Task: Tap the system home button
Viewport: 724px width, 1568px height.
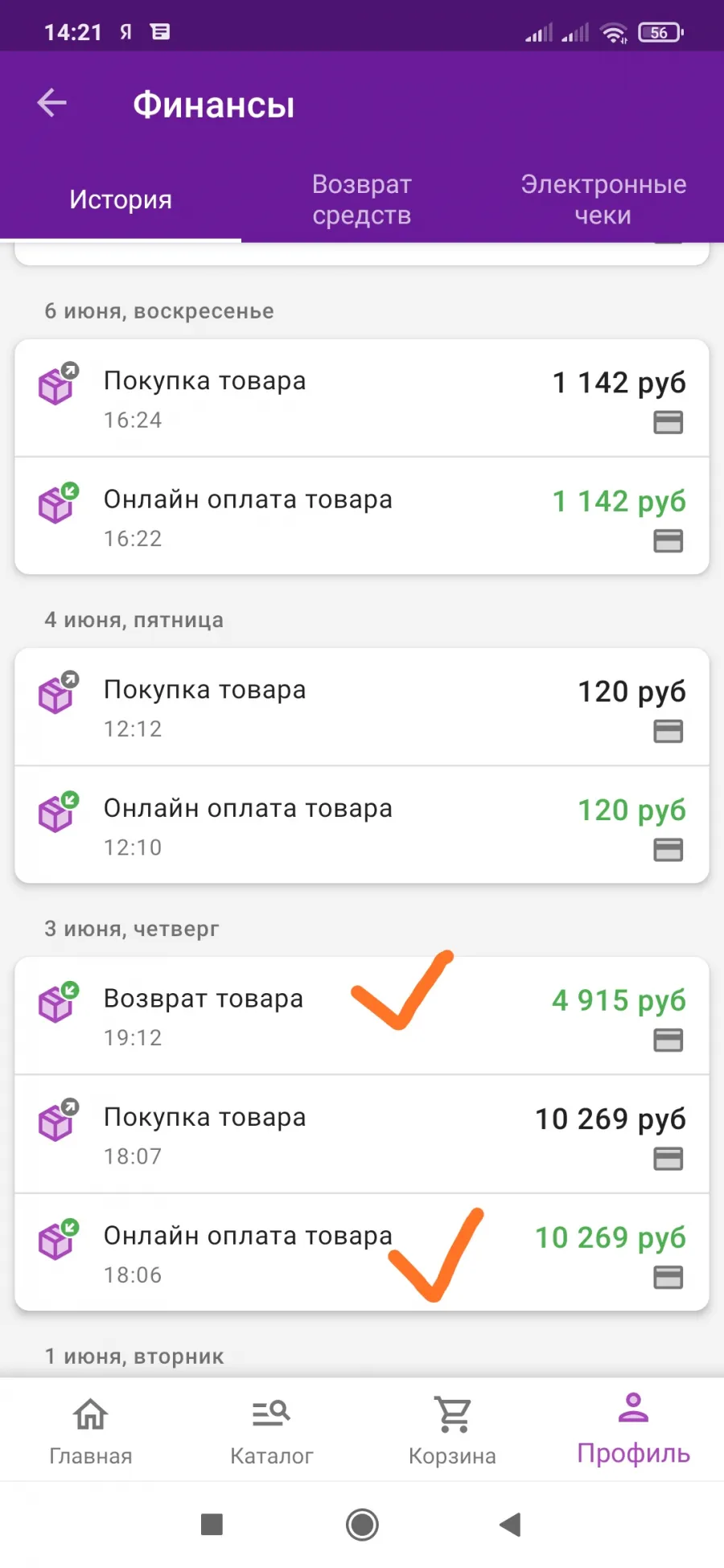Action: click(362, 1525)
